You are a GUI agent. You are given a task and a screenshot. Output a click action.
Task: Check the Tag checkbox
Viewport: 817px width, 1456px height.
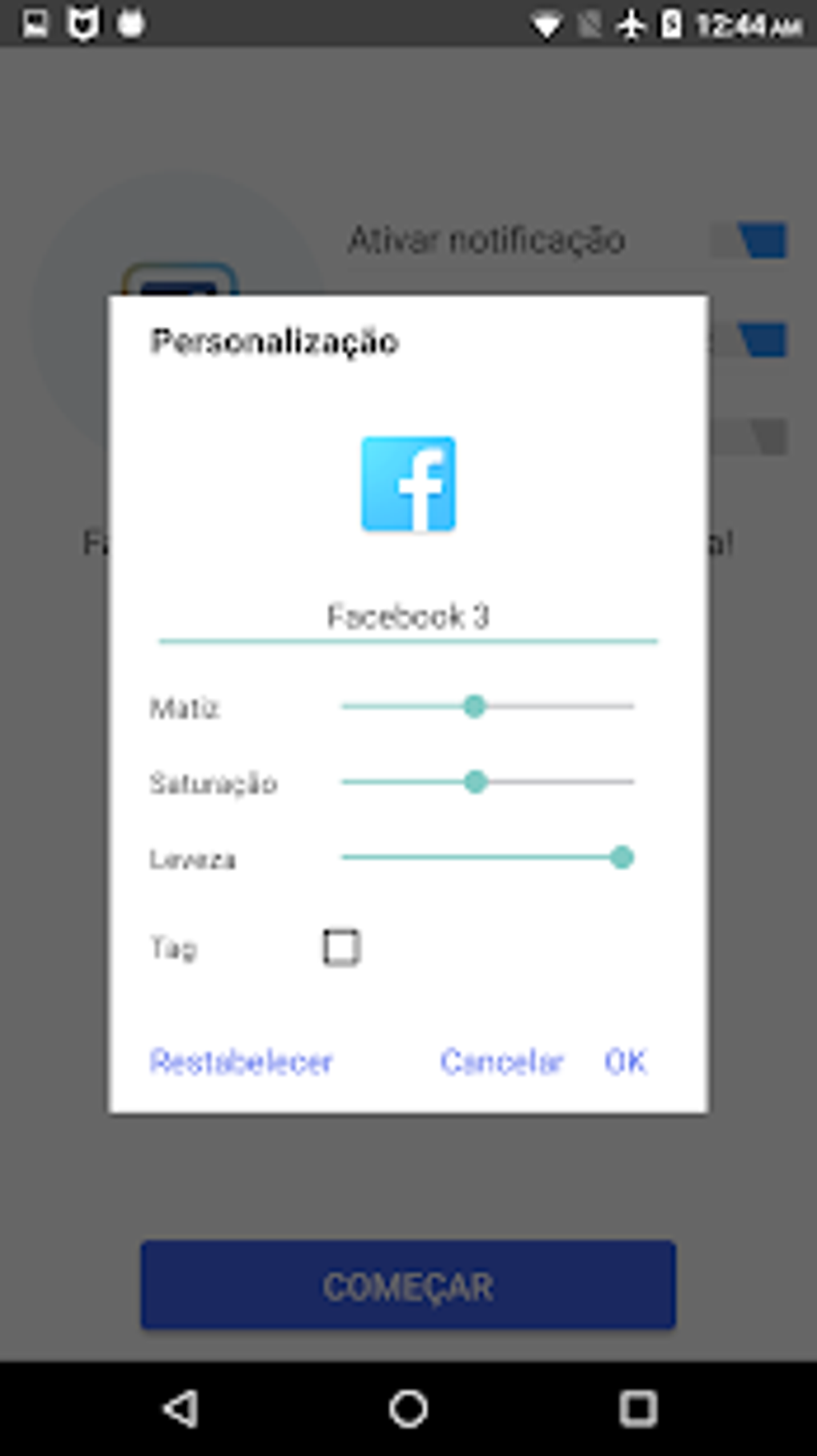341,947
